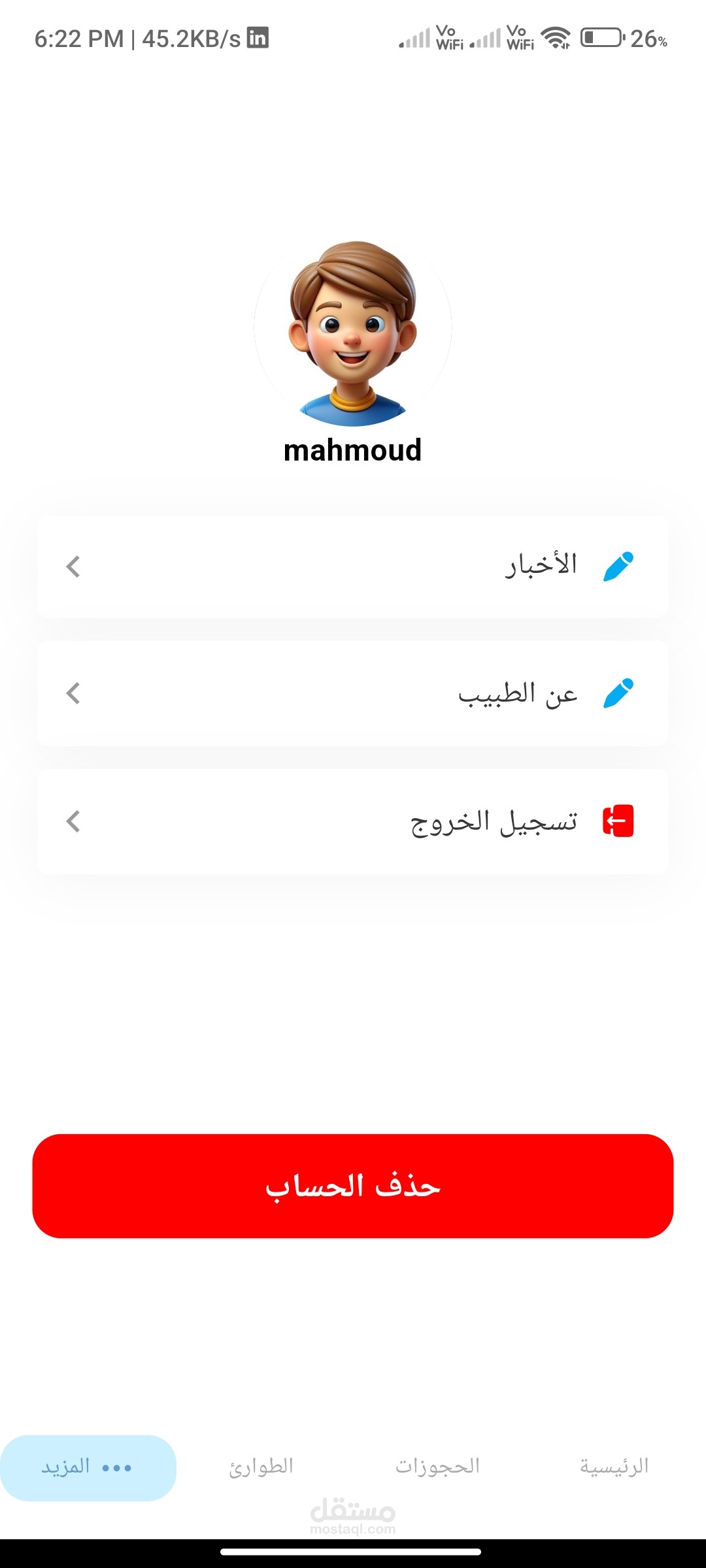Open the عن الطبيب (About the doctor) row

click(x=353, y=693)
